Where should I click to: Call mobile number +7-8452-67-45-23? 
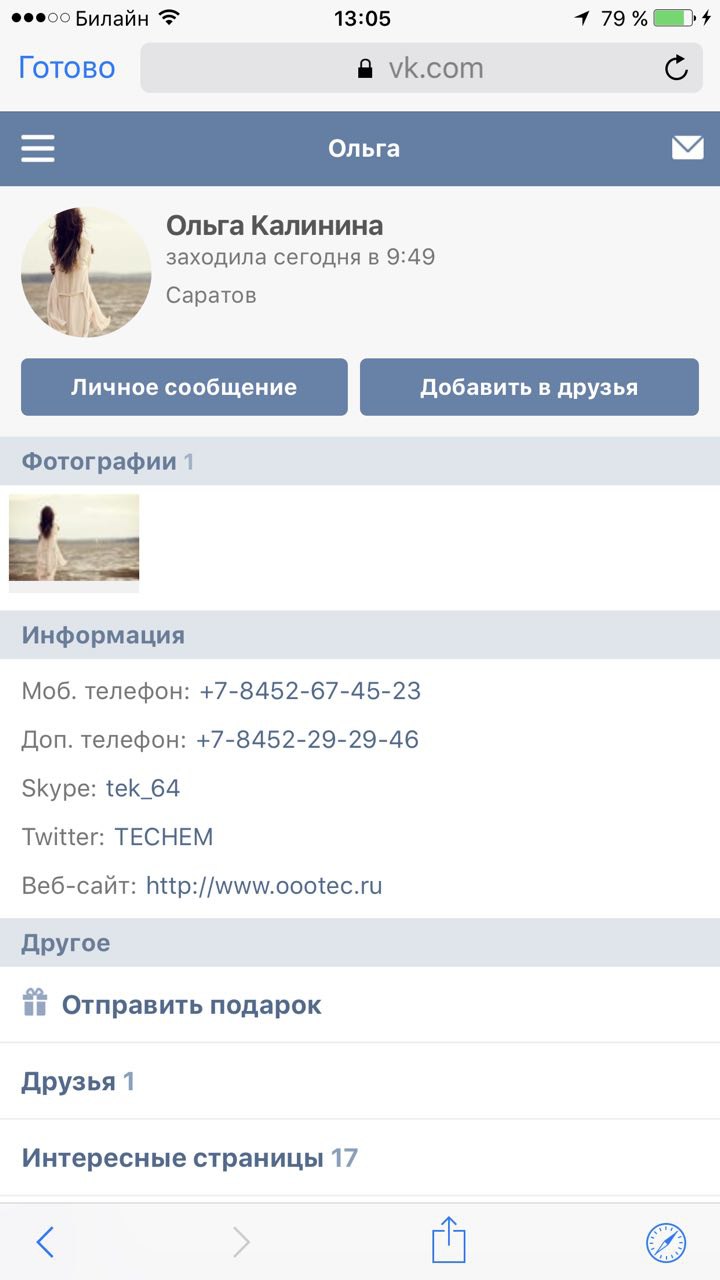310,691
